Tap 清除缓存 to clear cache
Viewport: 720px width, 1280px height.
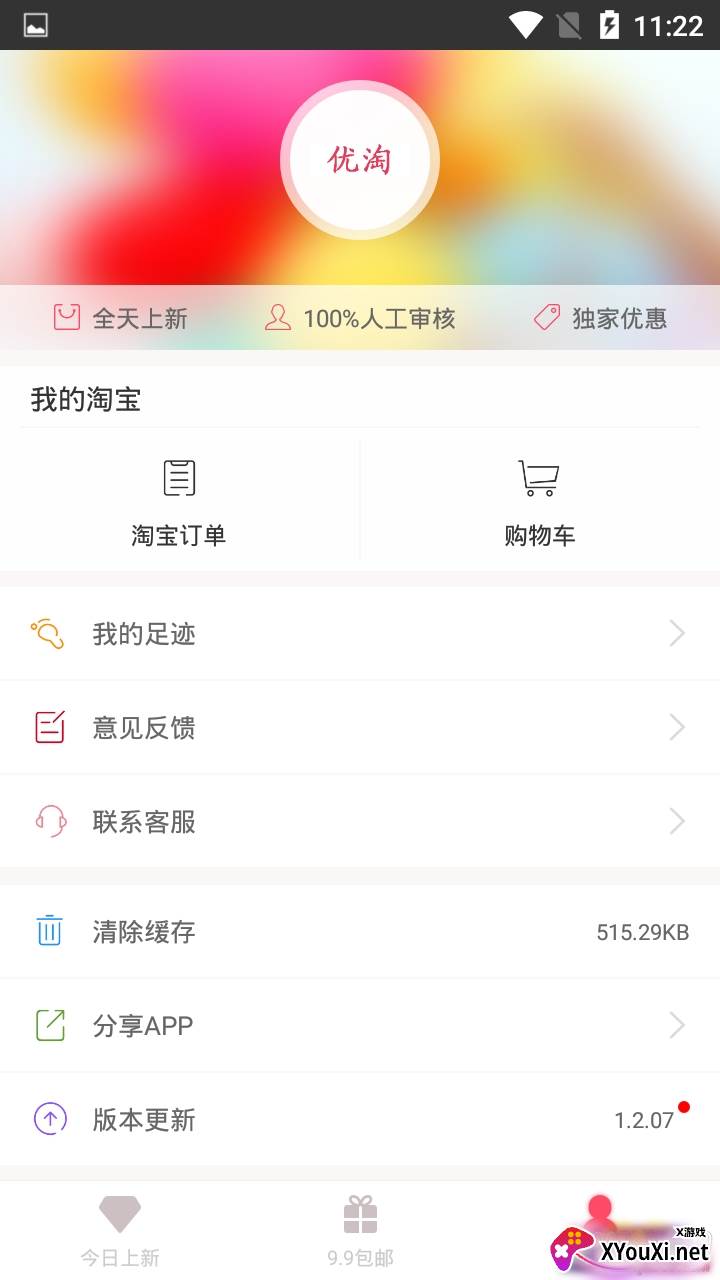(x=360, y=932)
